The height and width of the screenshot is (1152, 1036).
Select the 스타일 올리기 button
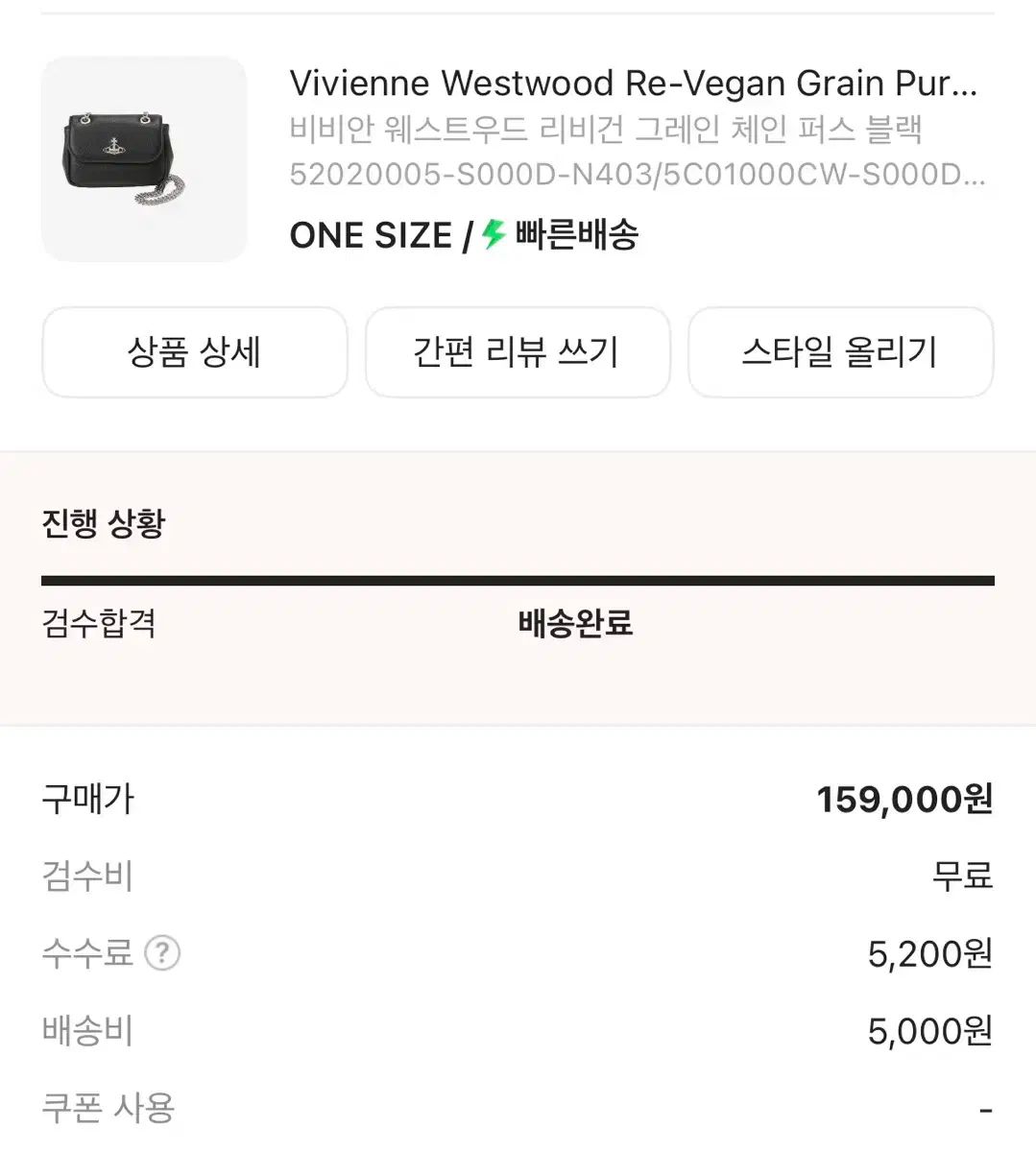[840, 352]
